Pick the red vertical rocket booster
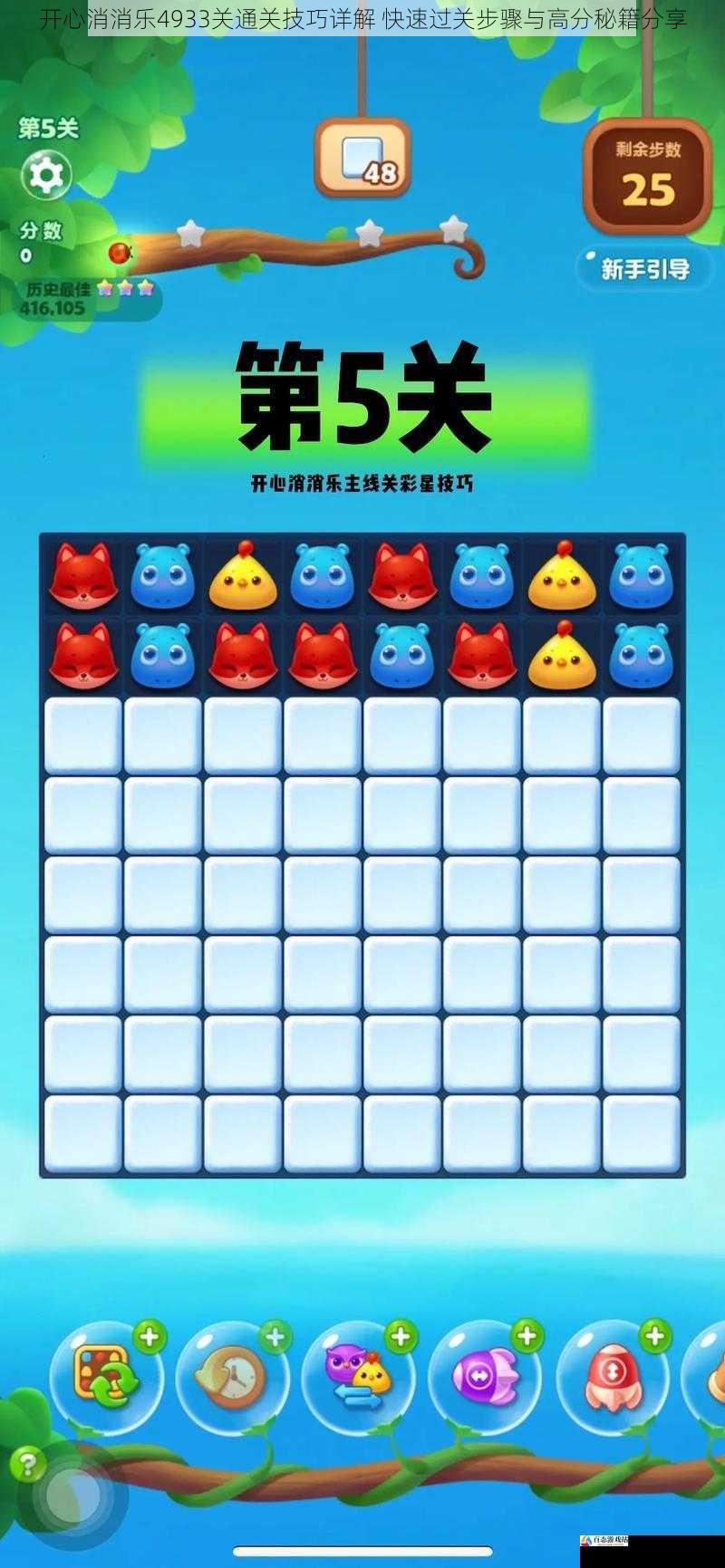 coord(611,1378)
